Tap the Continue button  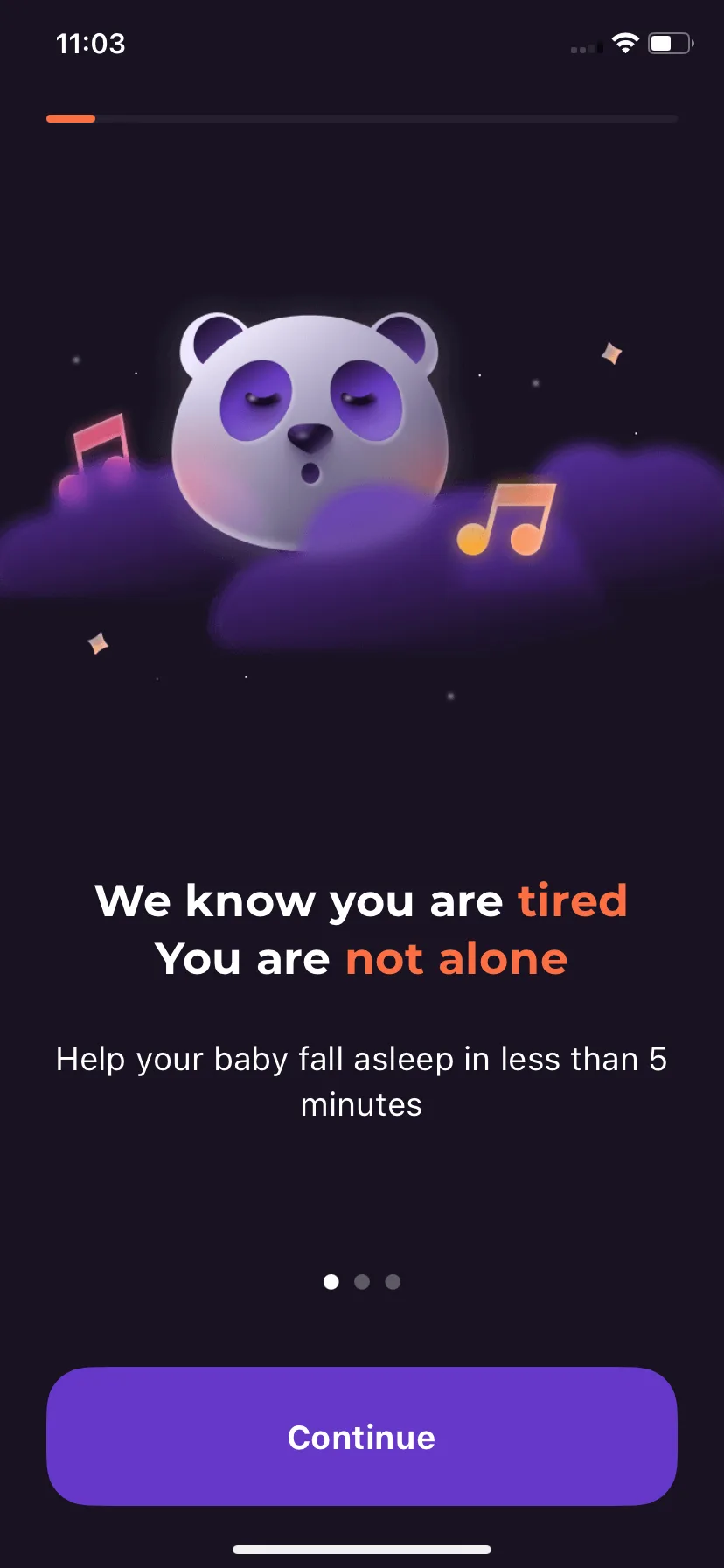tap(362, 1436)
